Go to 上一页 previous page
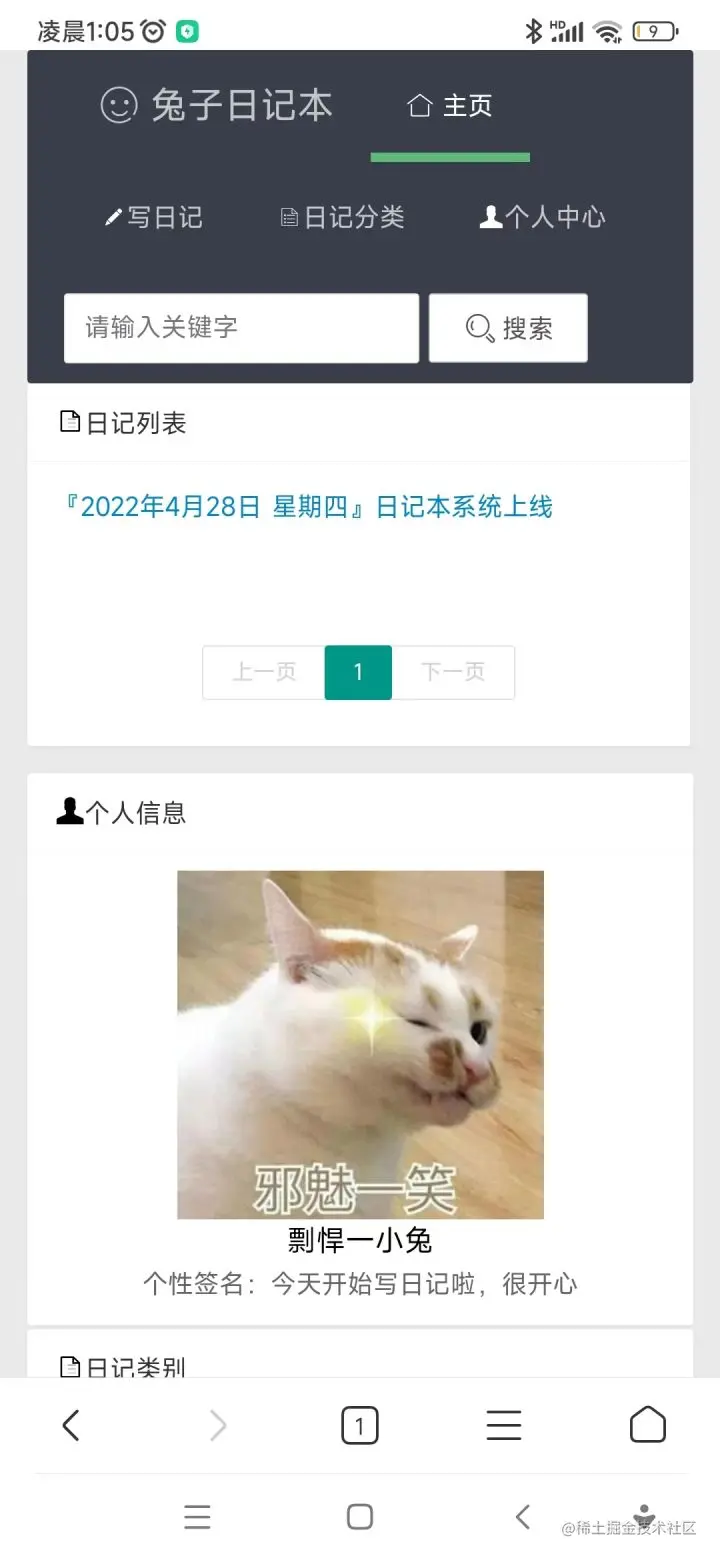Screen dimensions: 720x1560 click(x=264, y=672)
